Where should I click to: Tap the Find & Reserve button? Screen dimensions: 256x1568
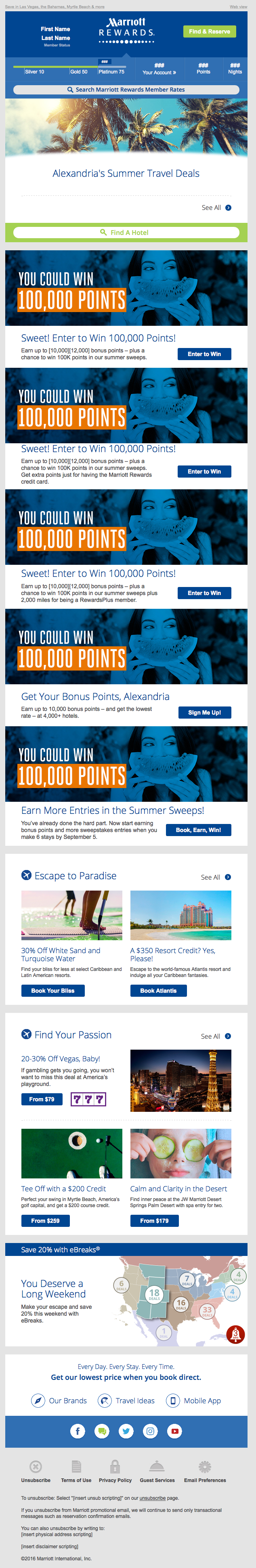point(209,31)
